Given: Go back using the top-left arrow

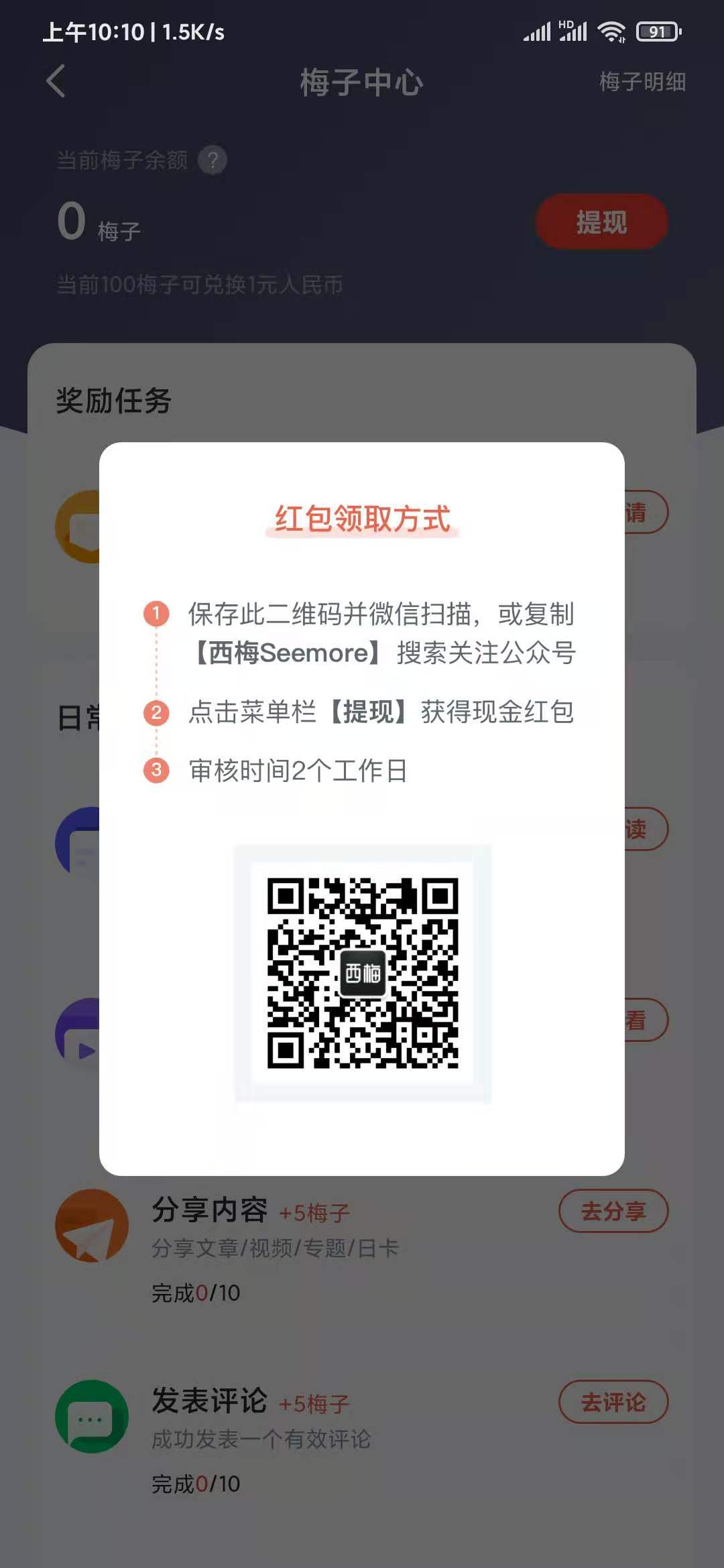Looking at the screenshot, I should (56, 82).
